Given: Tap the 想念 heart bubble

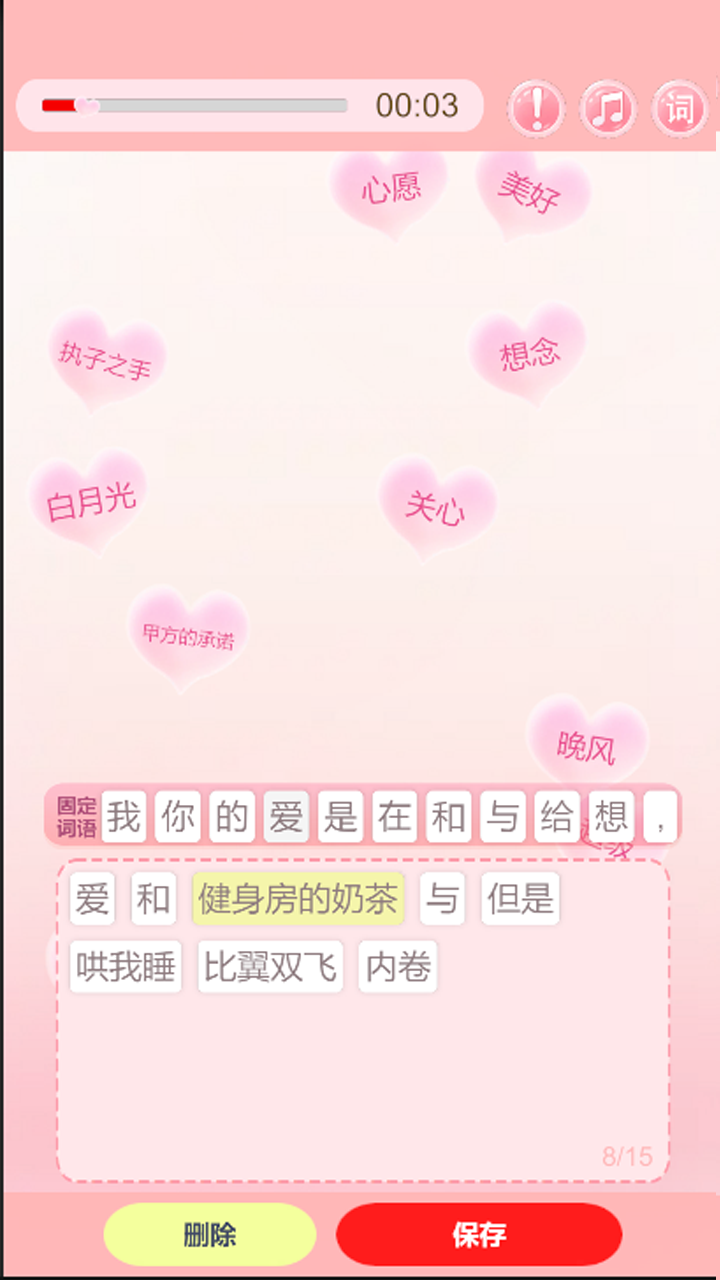Looking at the screenshot, I should pyautogui.click(x=528, y=352).
